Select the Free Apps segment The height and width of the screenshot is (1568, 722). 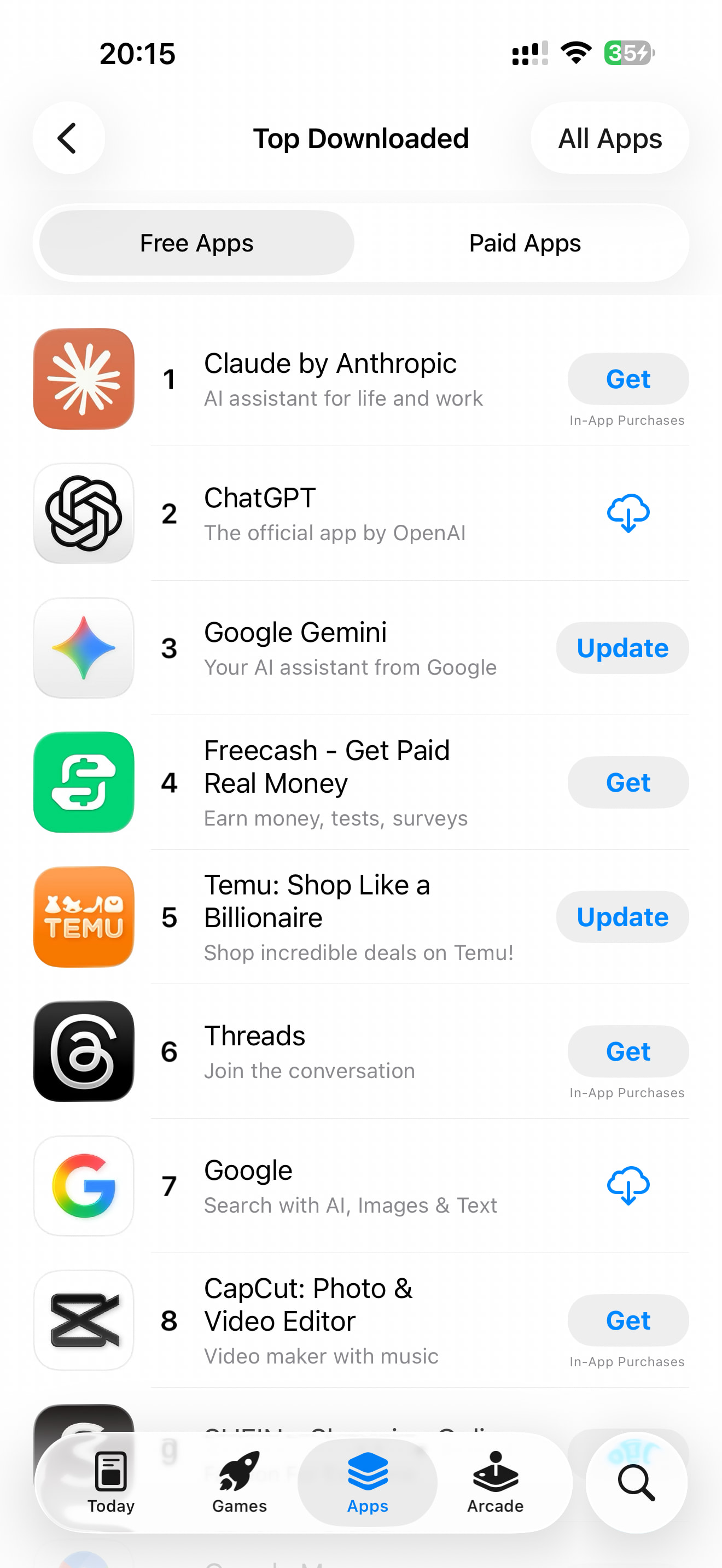pyautogui.click(x=196, y=243)
